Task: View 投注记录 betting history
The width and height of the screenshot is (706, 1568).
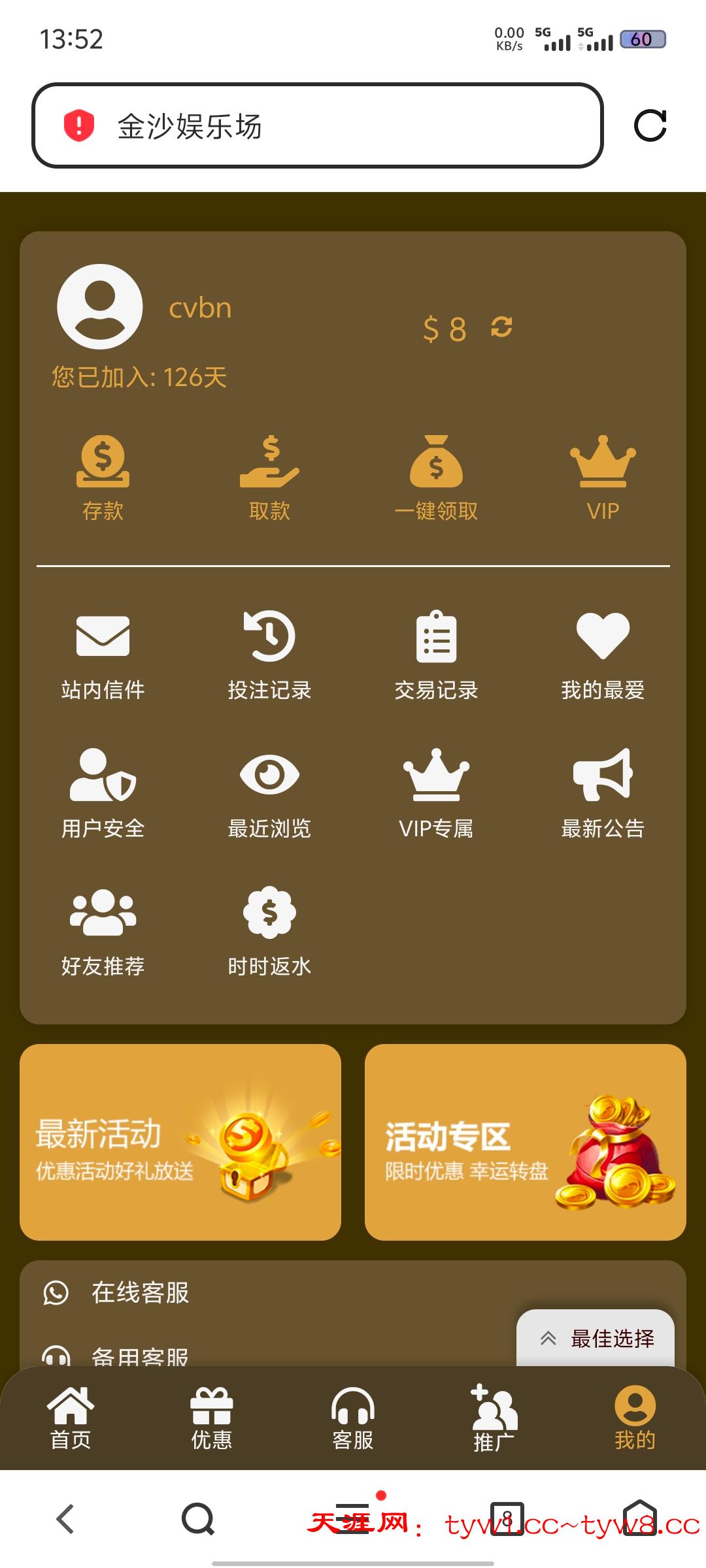Action: [x=270, y=637]
